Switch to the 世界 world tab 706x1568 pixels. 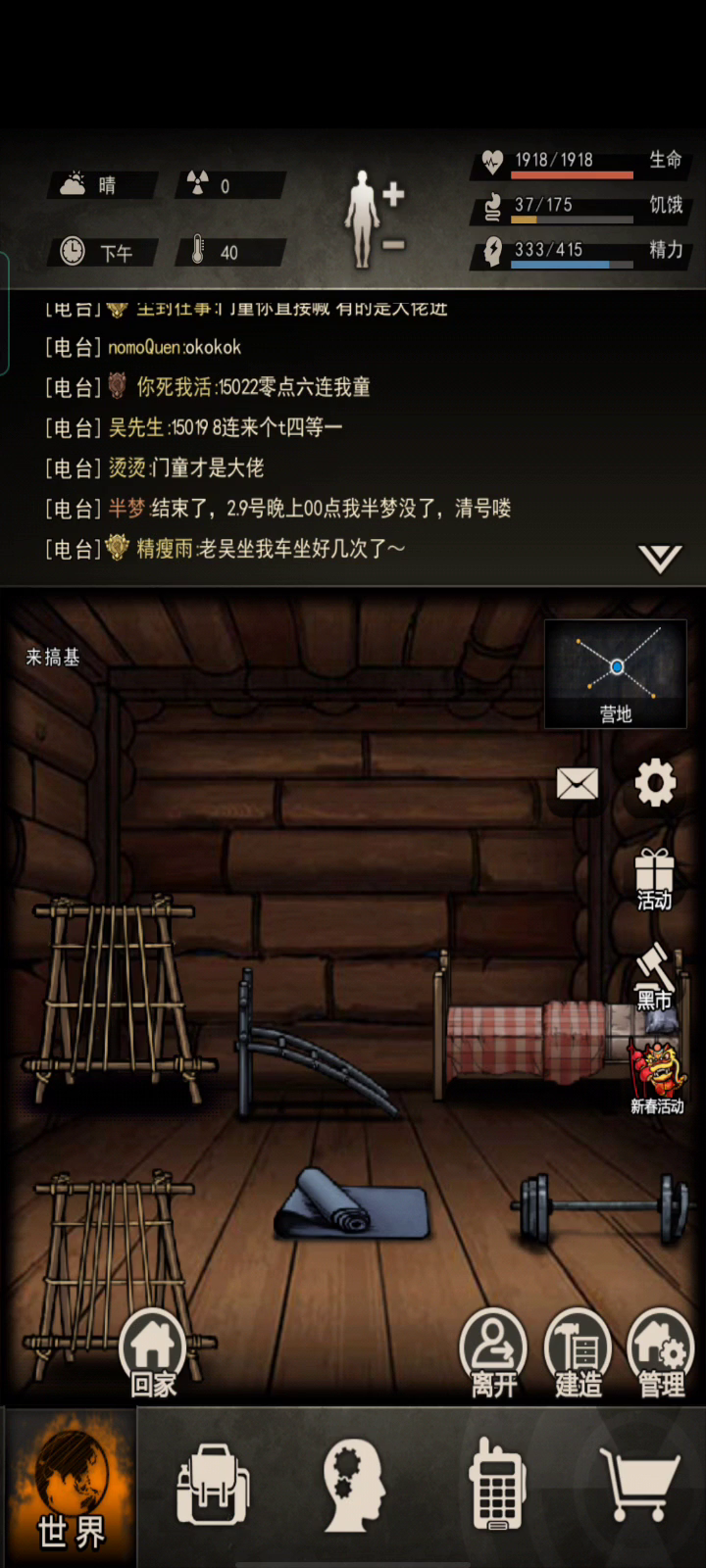(70, 1490)
